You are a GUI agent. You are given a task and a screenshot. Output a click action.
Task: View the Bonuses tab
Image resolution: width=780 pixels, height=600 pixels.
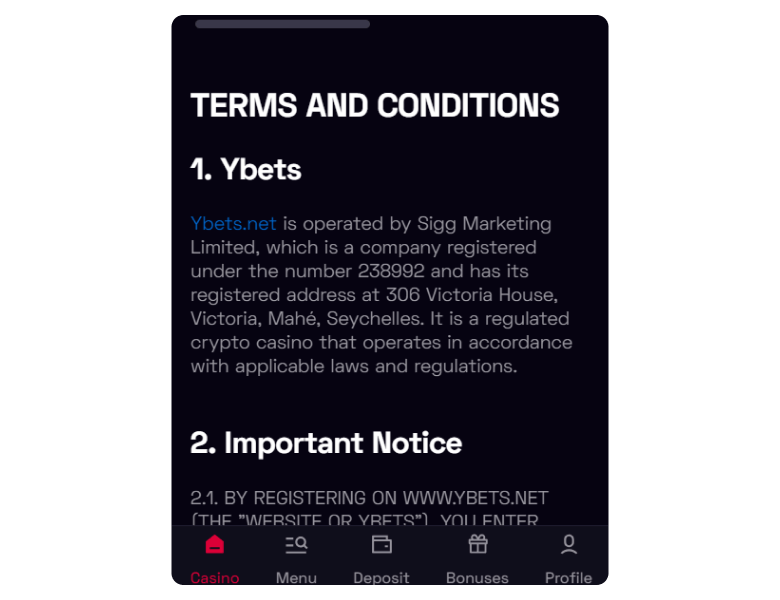click(x=477, y=558)
